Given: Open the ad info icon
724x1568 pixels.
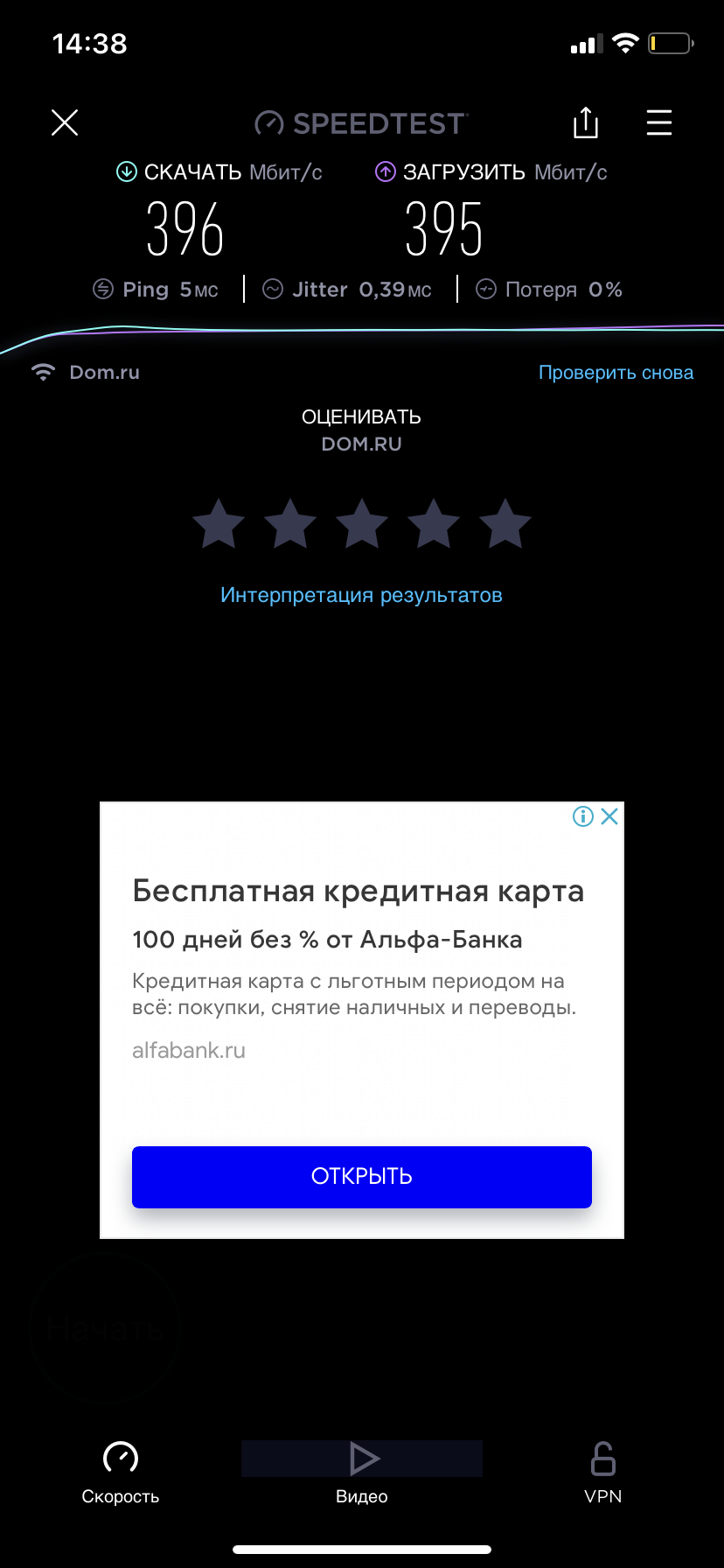Looking at the screenshot, I should click(x=582, y=816).
